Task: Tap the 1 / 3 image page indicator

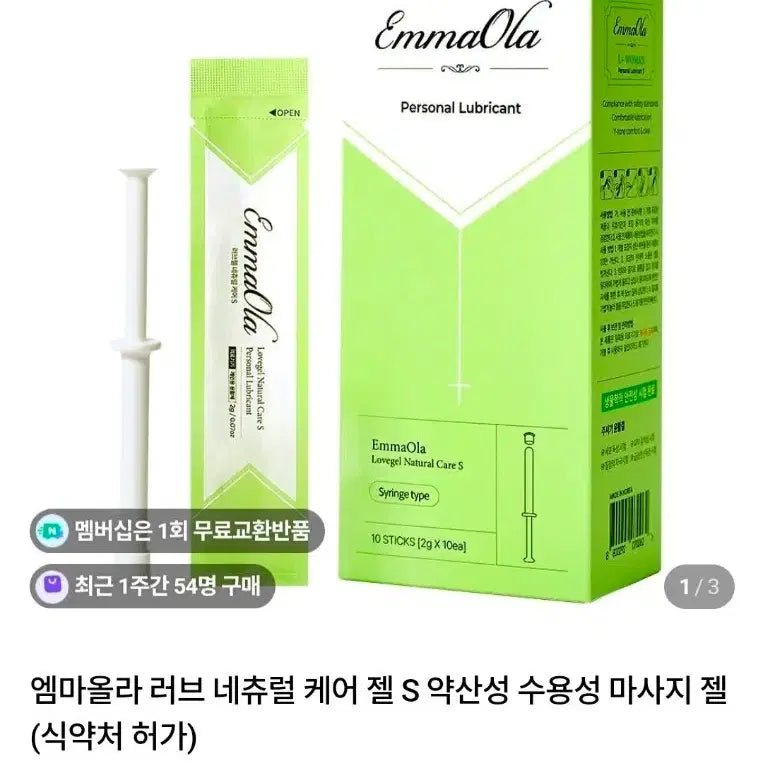Action: pos(700,587)
